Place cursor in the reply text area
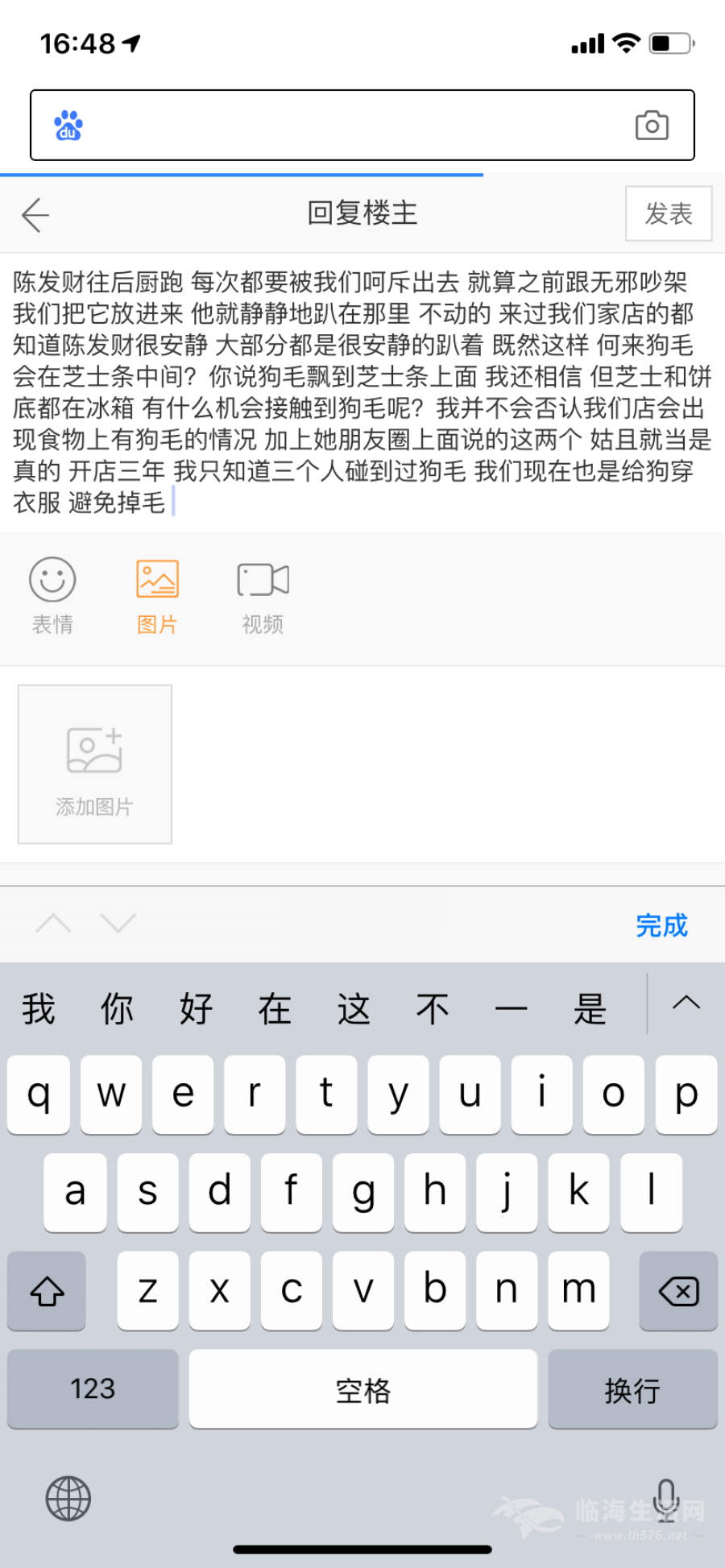Image resolution: width=725 pixels, height=1568 pixels. [x=362, y=392]
